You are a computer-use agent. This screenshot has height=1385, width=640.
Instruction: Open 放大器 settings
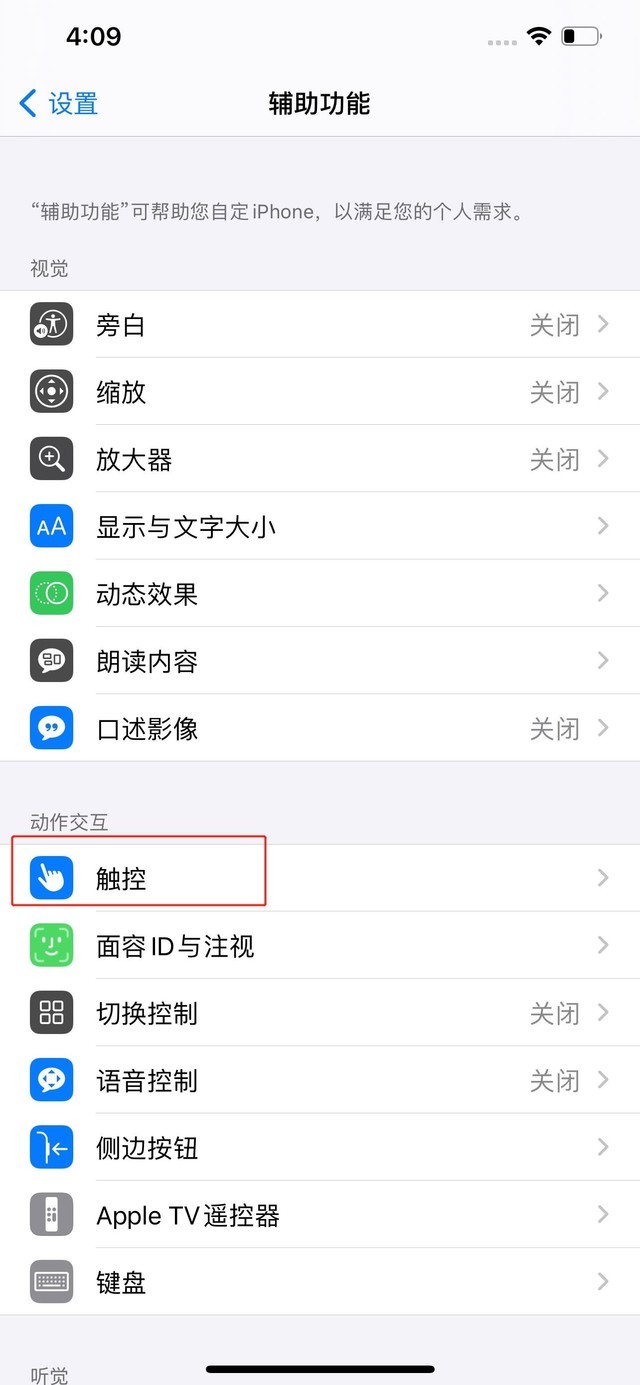320,459
